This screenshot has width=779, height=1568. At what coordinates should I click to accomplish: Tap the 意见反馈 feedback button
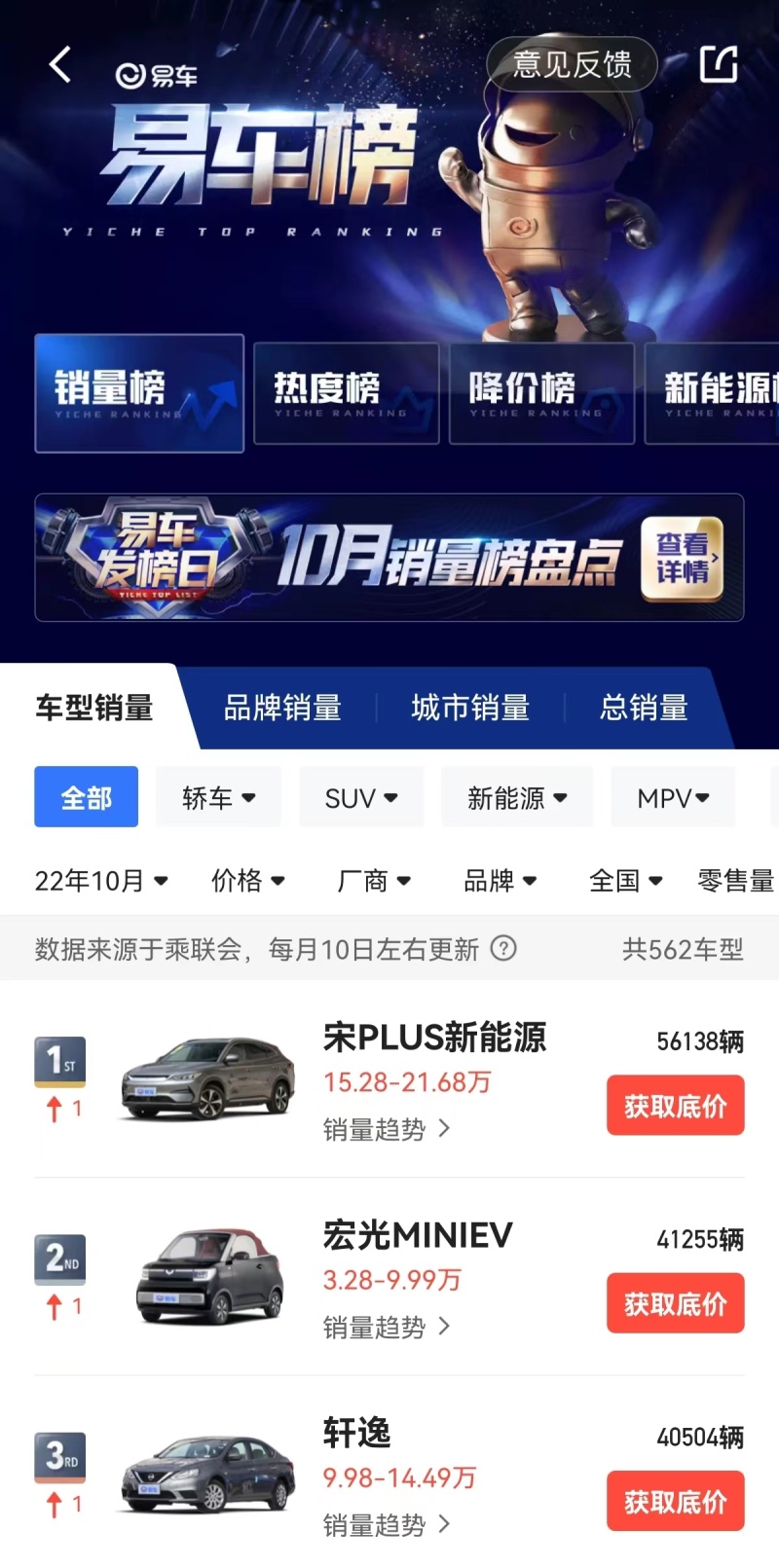click(x=571, y=64)
